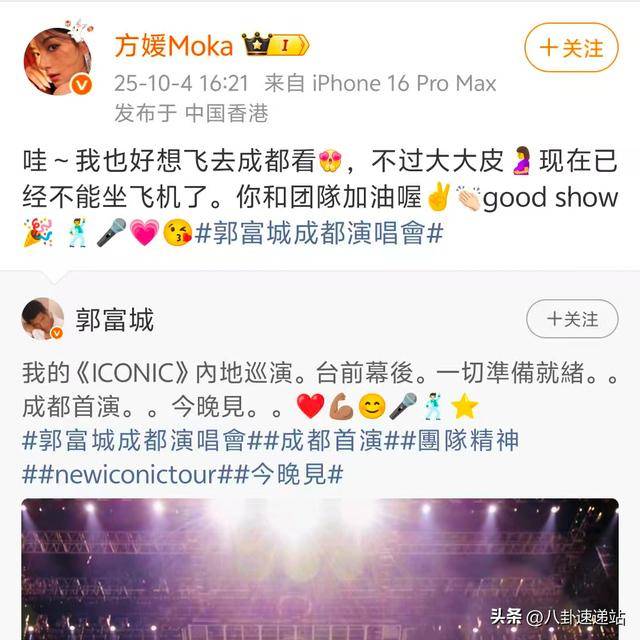Follow 方媛Moka with the 关注 button
Image resolution: width=640 pixels, height=640 pixels.
tap(571, 47)
